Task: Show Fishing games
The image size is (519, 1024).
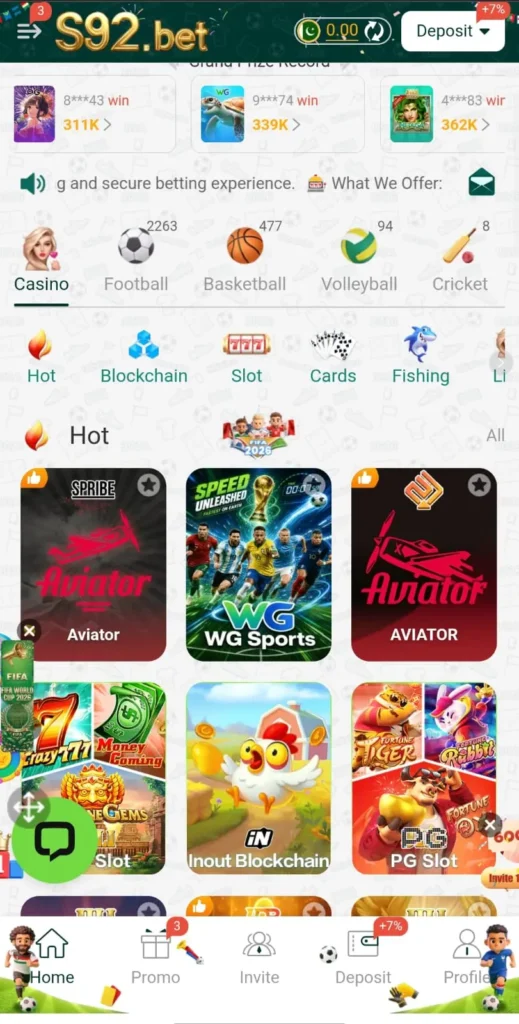Action: (x=420, y=357)
